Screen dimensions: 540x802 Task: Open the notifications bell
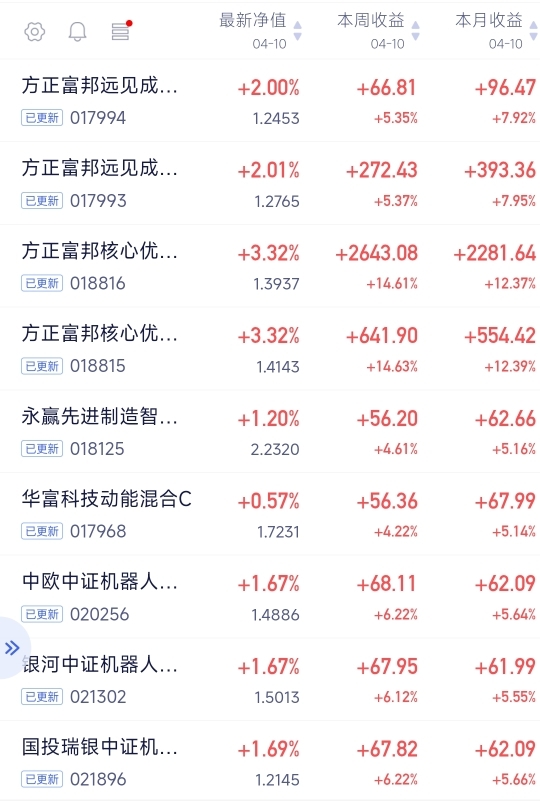pos(78,32)
